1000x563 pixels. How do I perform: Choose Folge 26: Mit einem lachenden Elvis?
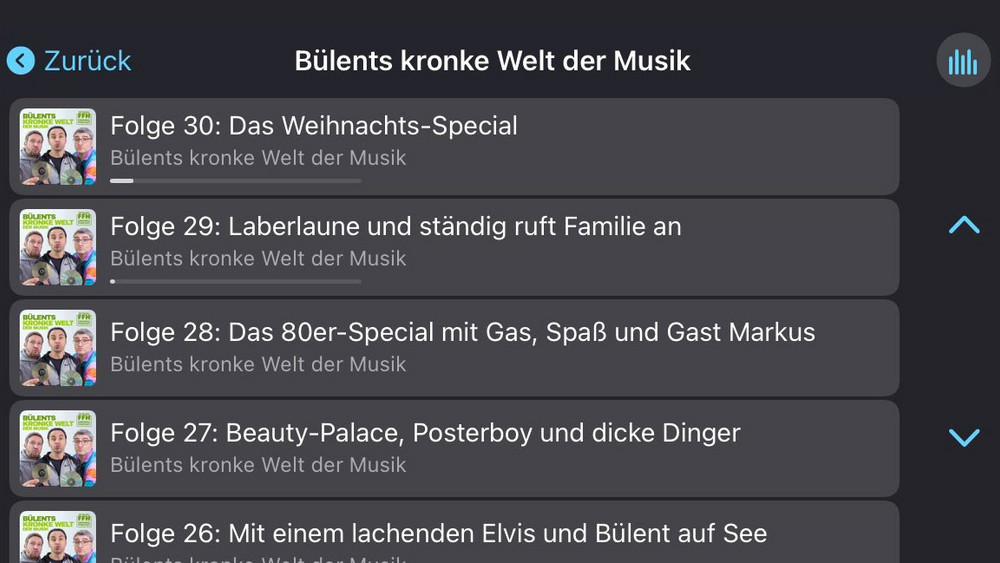click(454, 535)
